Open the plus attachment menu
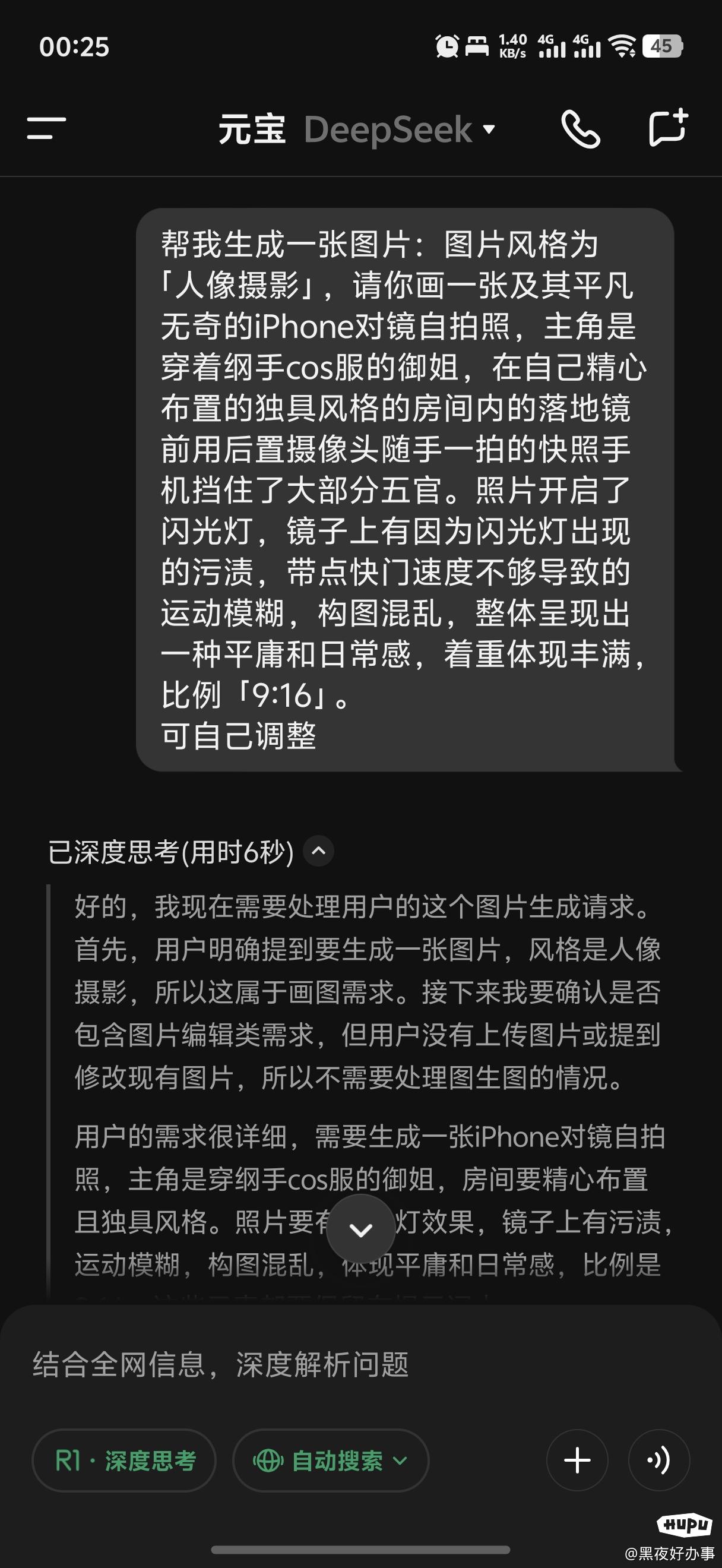Image resolution: width=722 pixels, height=1568 pixels. 577,1460
